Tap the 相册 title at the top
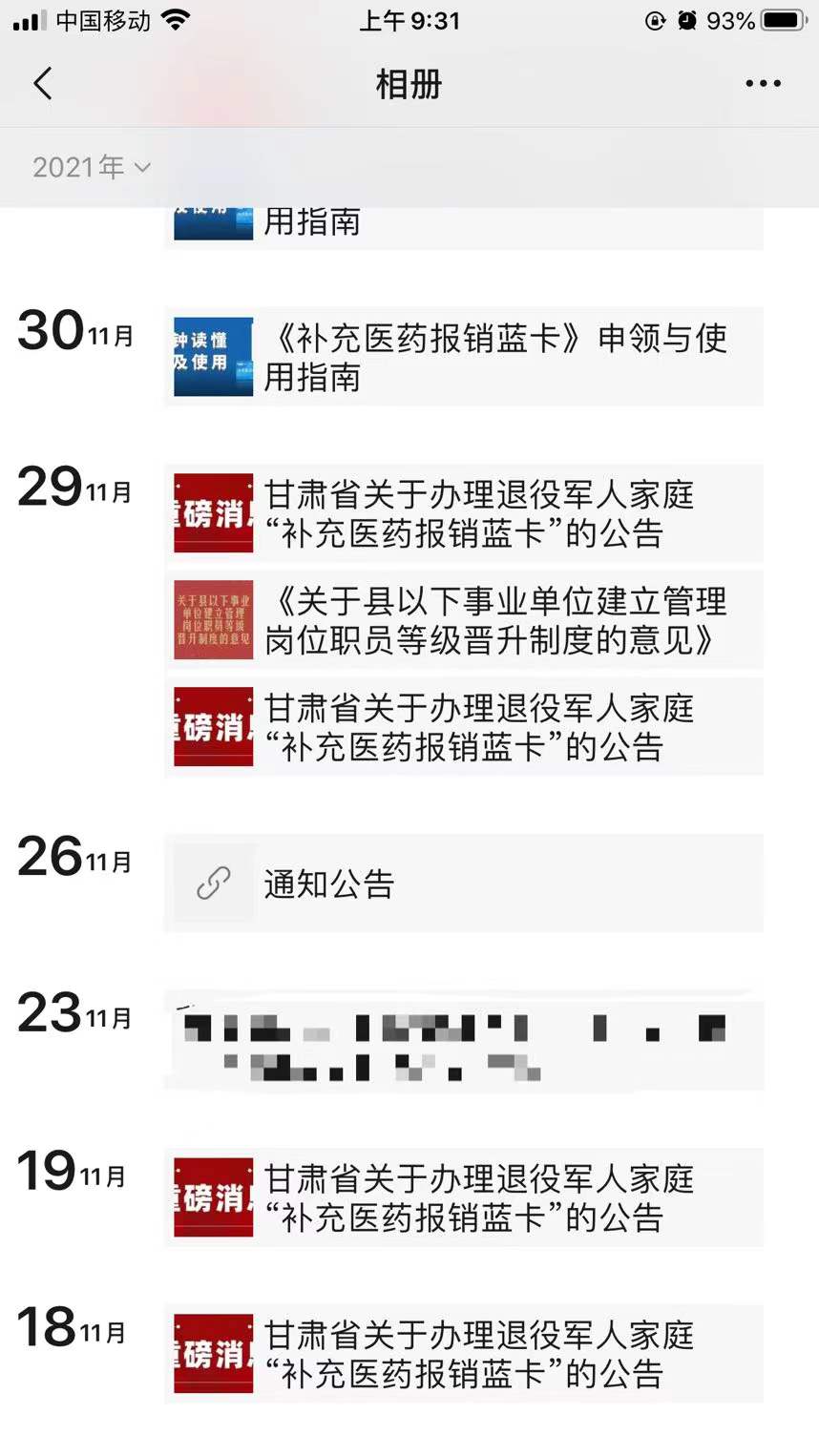The height and width of the screenshot is (1456, 819). 409,84
